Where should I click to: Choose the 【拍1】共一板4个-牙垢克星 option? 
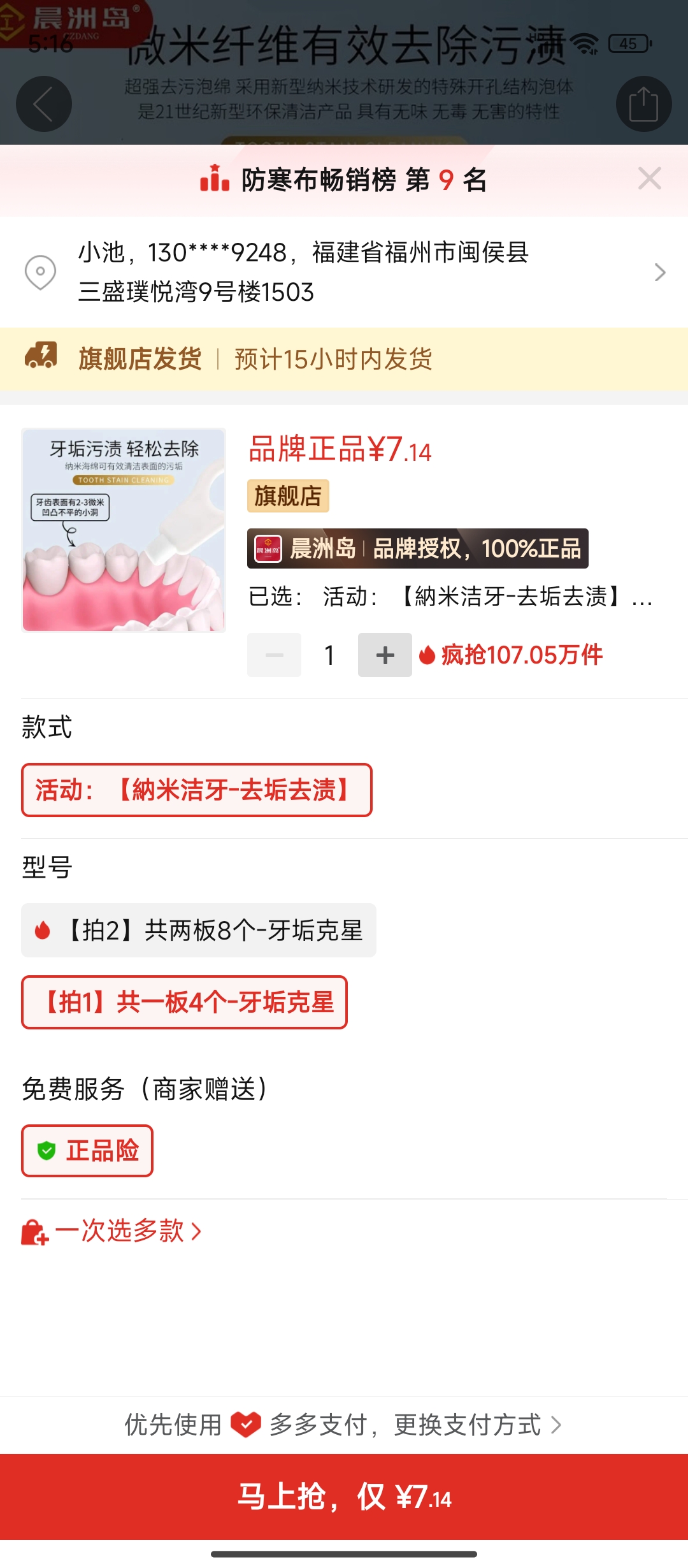pos(184,1002)
